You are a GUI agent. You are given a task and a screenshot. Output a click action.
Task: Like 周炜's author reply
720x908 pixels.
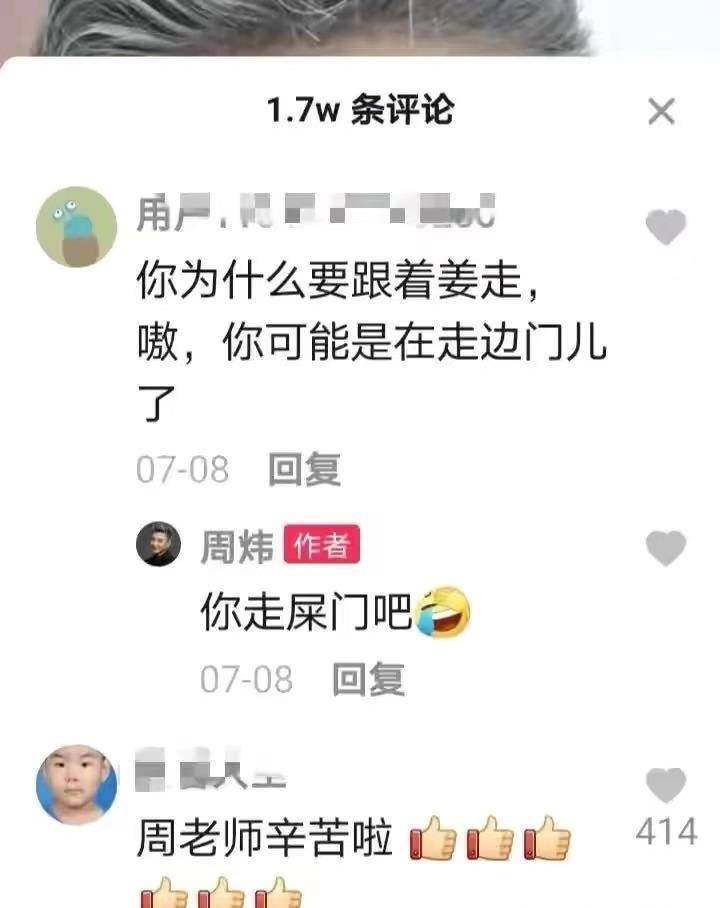tap(665, 548)
